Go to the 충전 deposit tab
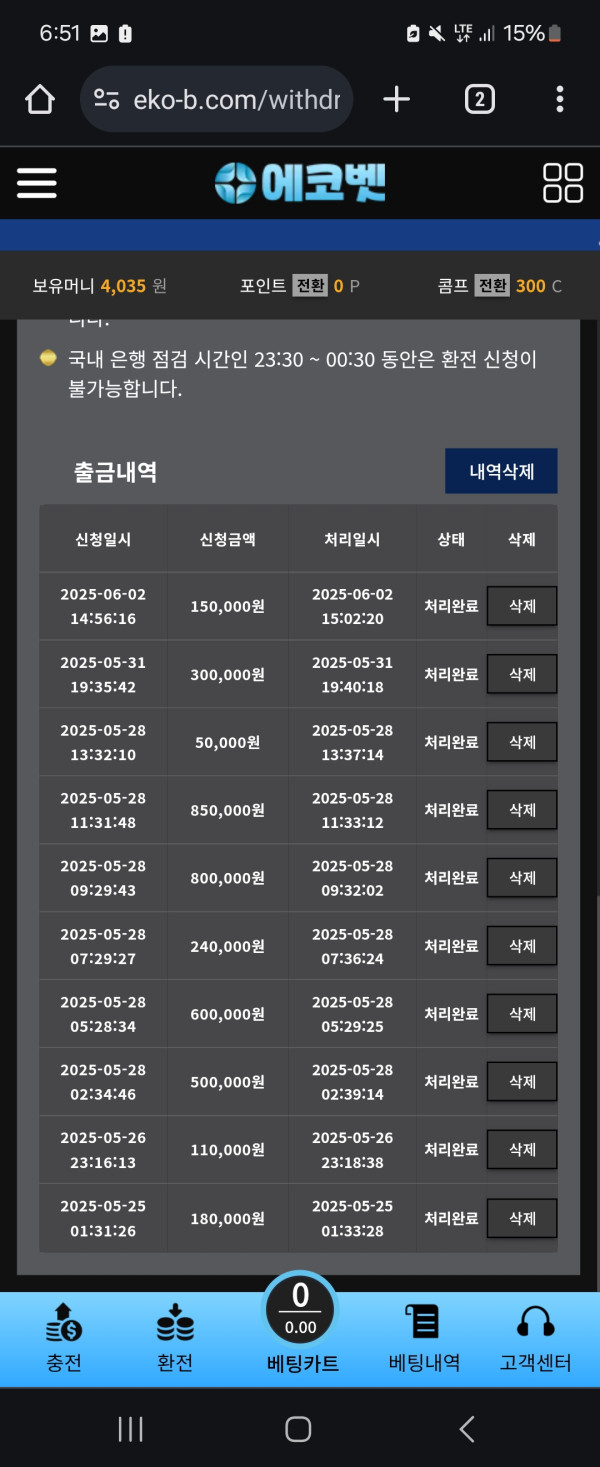The width and height of the screenshot is (600, 1467). click(x=64, y=1340)
